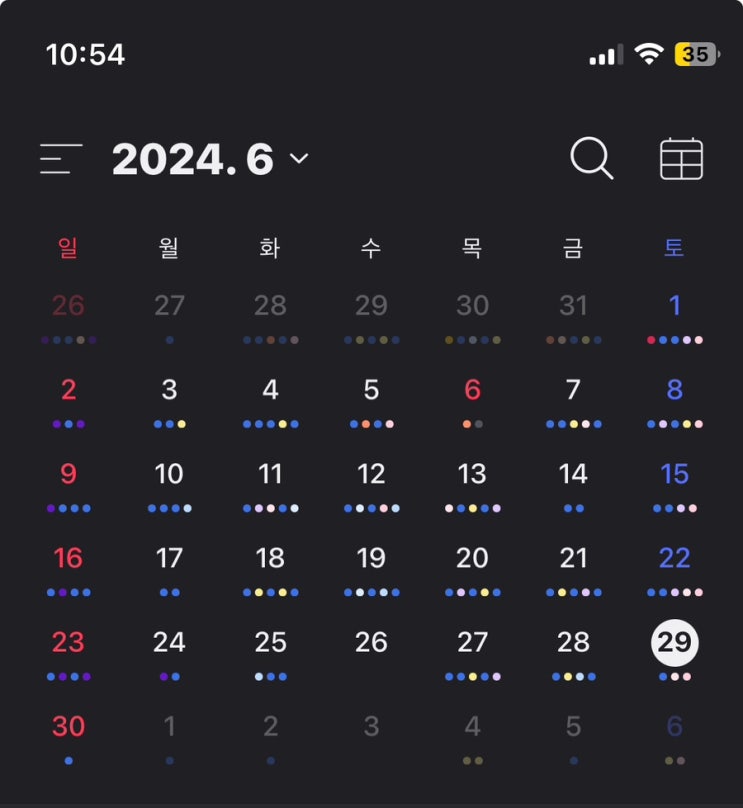This screenshot has width=743, height=808.
Task: Select Tuesday June 18
Action: [270, 558]
